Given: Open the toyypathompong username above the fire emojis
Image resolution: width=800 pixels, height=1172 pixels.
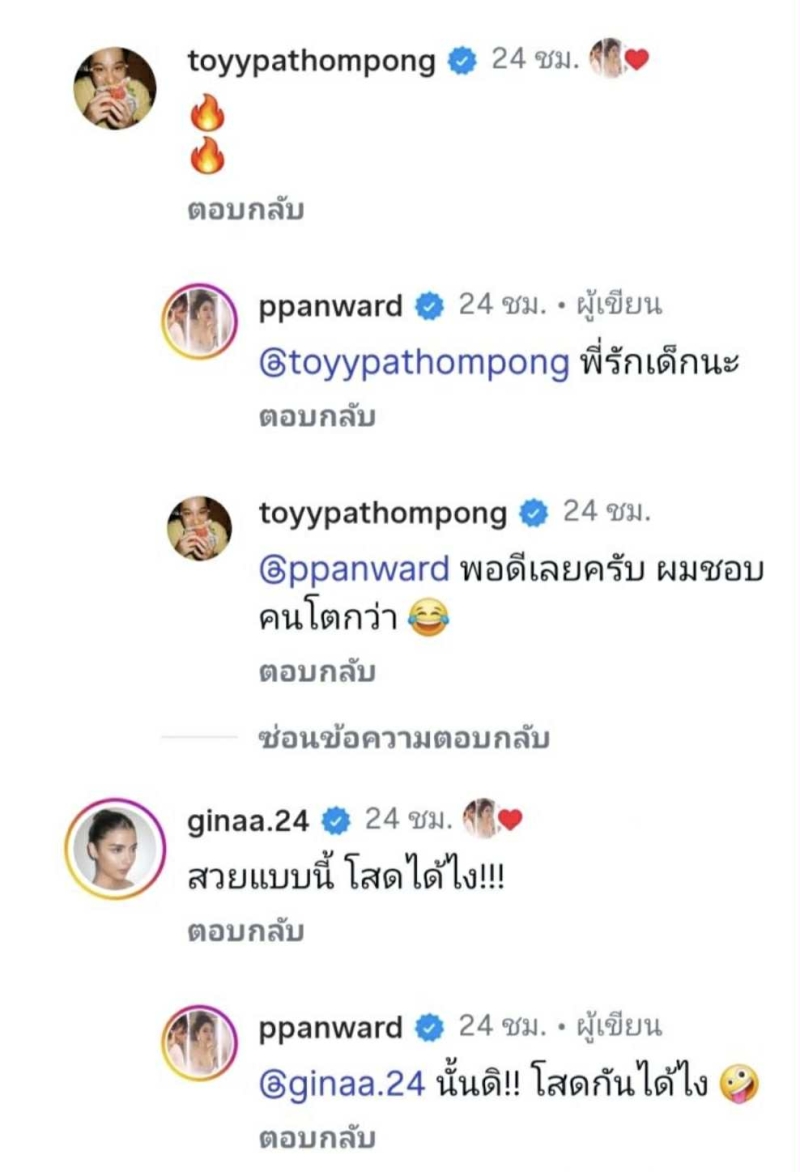Looking at the screenshot, I should [x=311, y=61].
